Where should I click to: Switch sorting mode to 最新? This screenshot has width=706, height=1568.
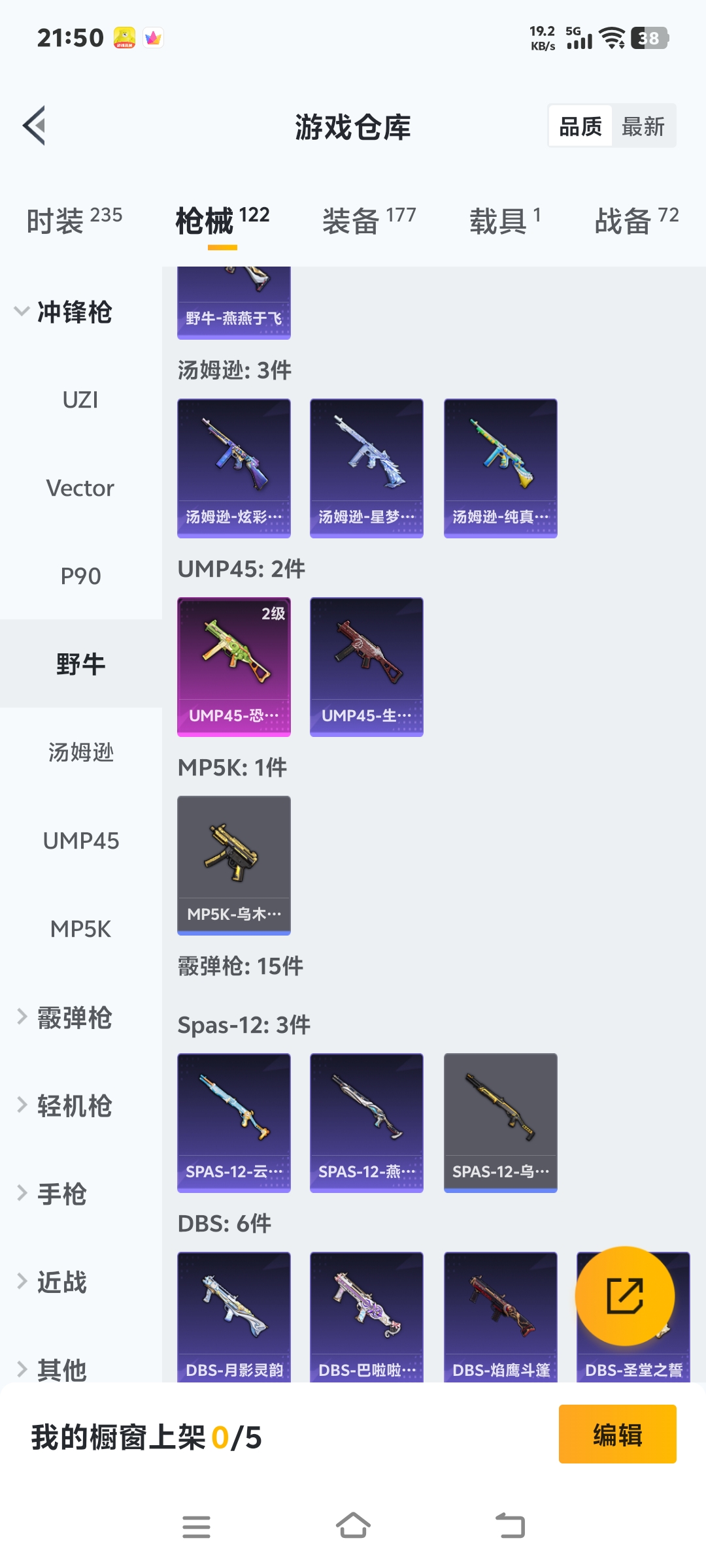click(x=642, y=125)
